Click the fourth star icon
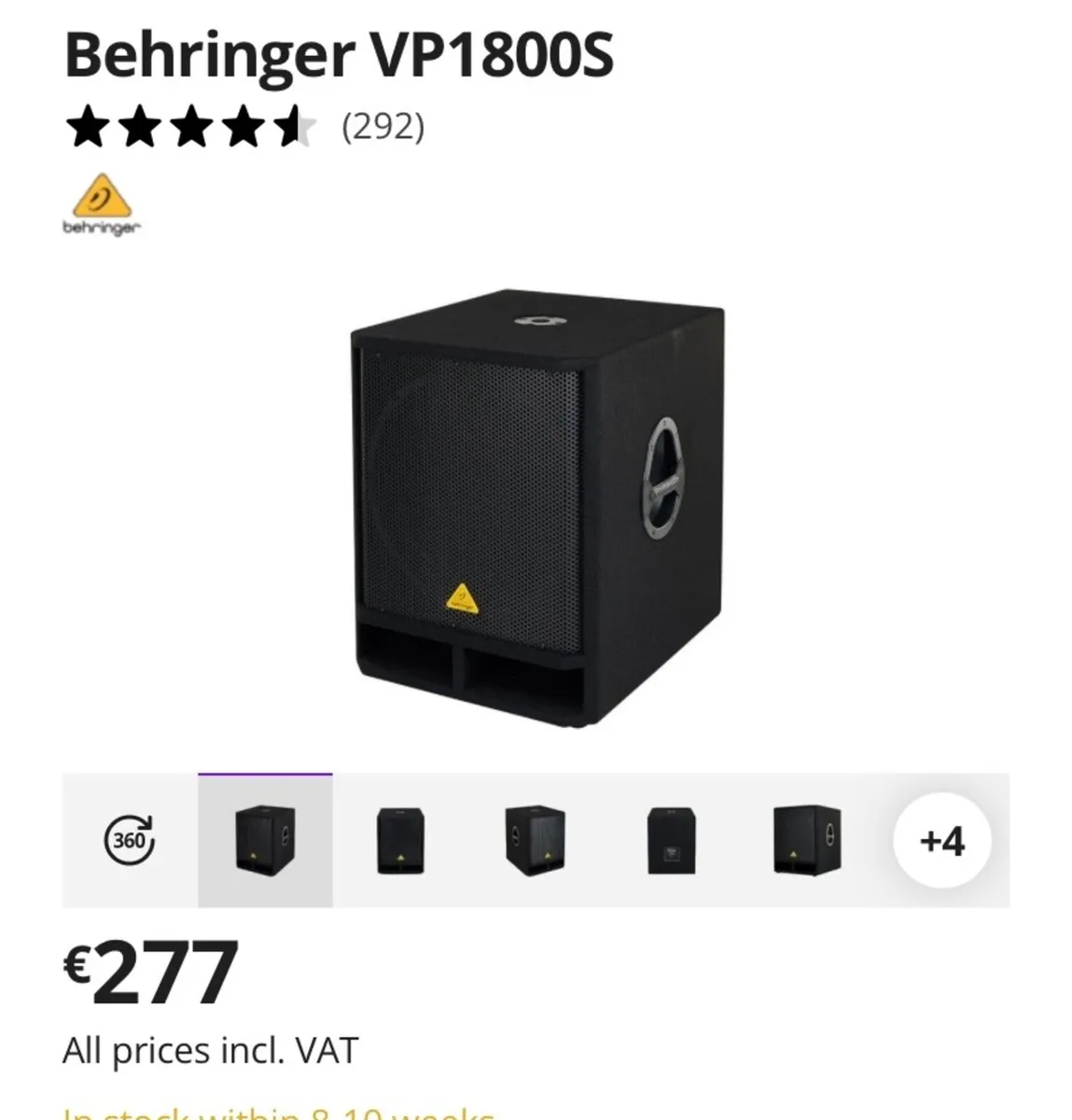1072x1120 pixels. point(241,127)
